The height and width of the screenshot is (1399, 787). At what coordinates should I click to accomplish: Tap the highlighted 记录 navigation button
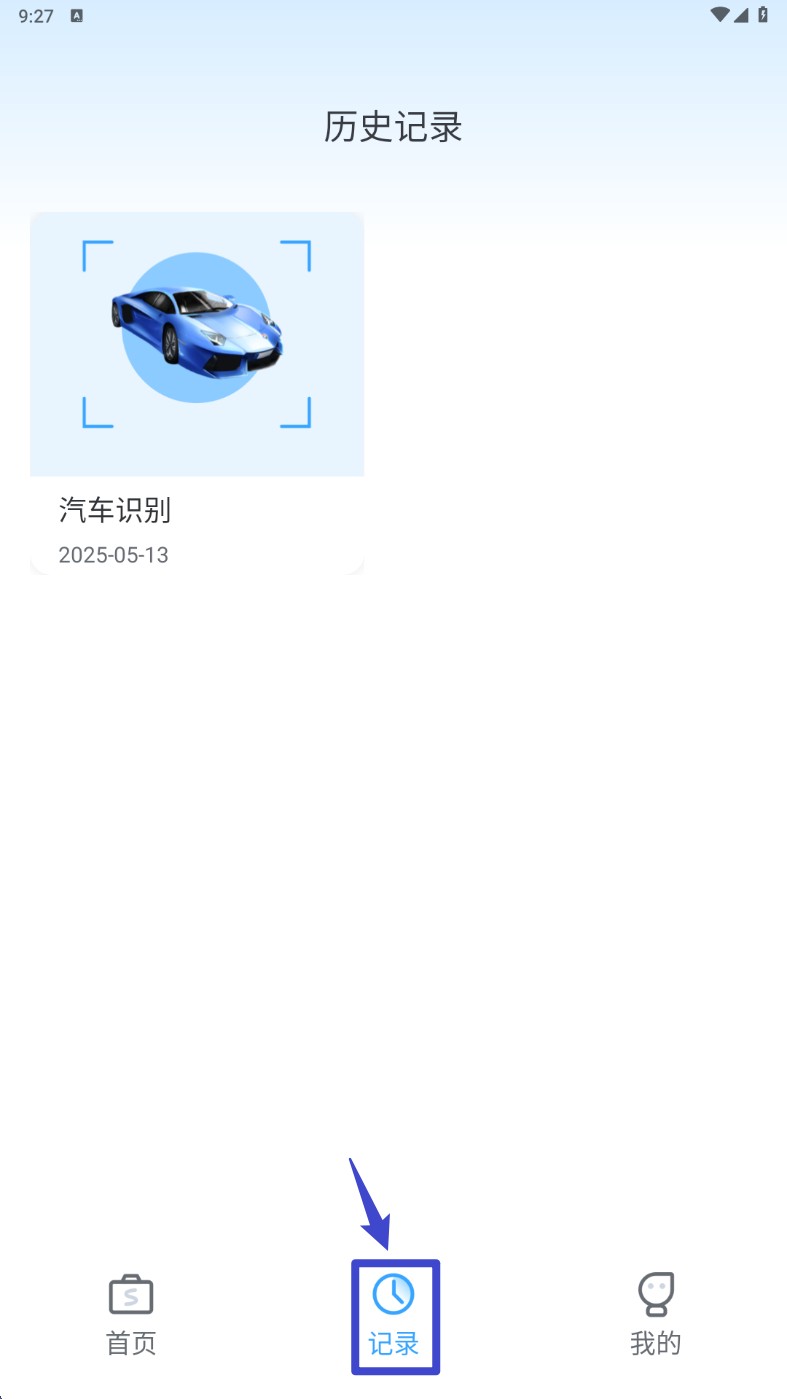pyautogui.click(x=393, y=1315)
